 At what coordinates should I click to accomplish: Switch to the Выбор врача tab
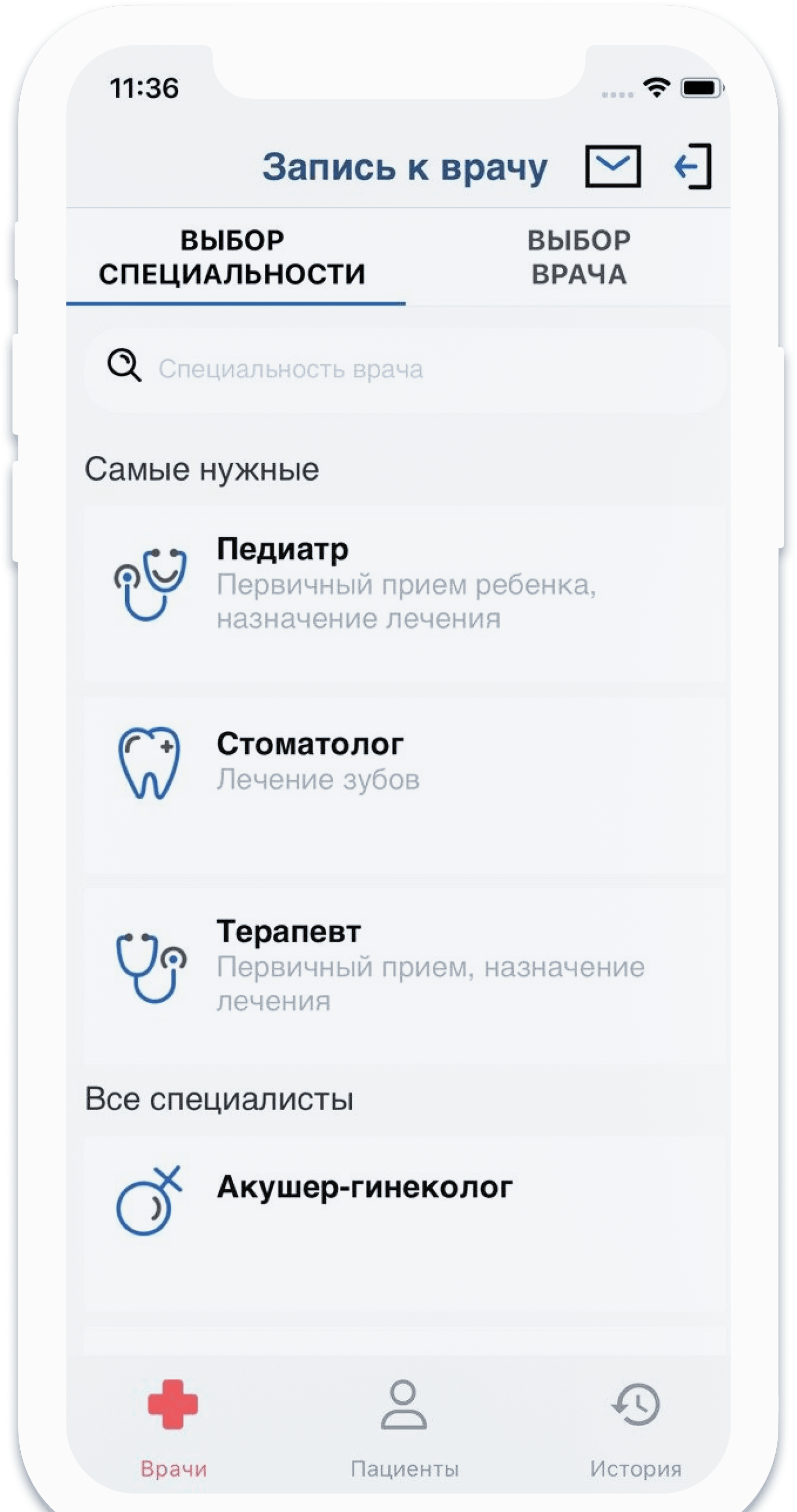point(579,257)
